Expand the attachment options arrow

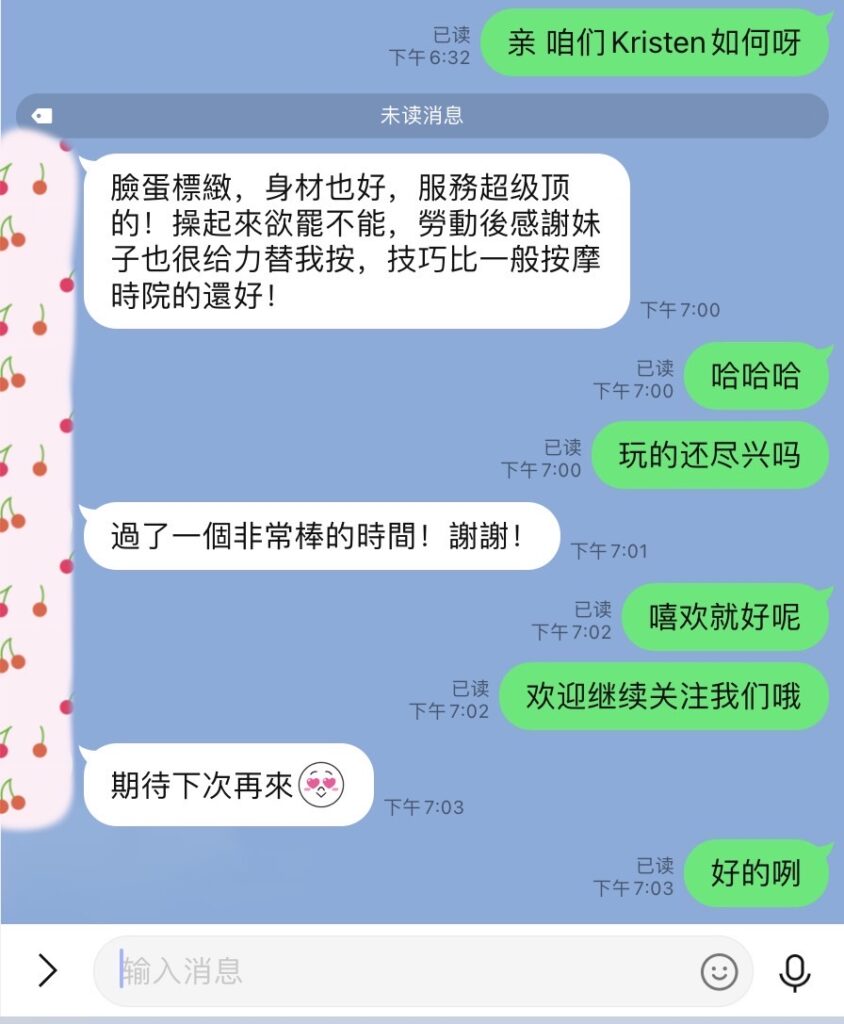tap(47, 970)
